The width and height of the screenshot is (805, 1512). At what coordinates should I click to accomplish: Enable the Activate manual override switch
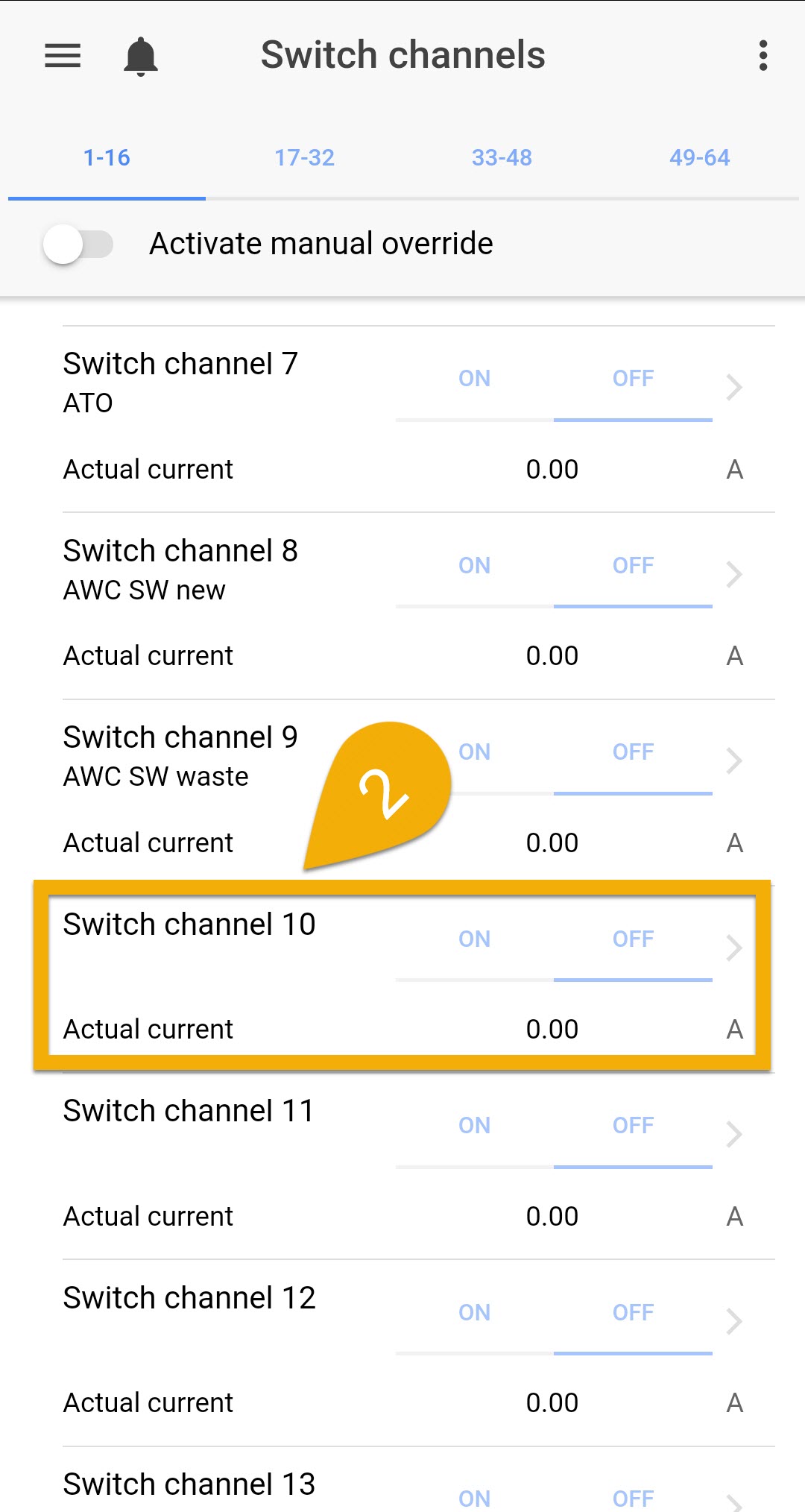click(x=78, y=244)
